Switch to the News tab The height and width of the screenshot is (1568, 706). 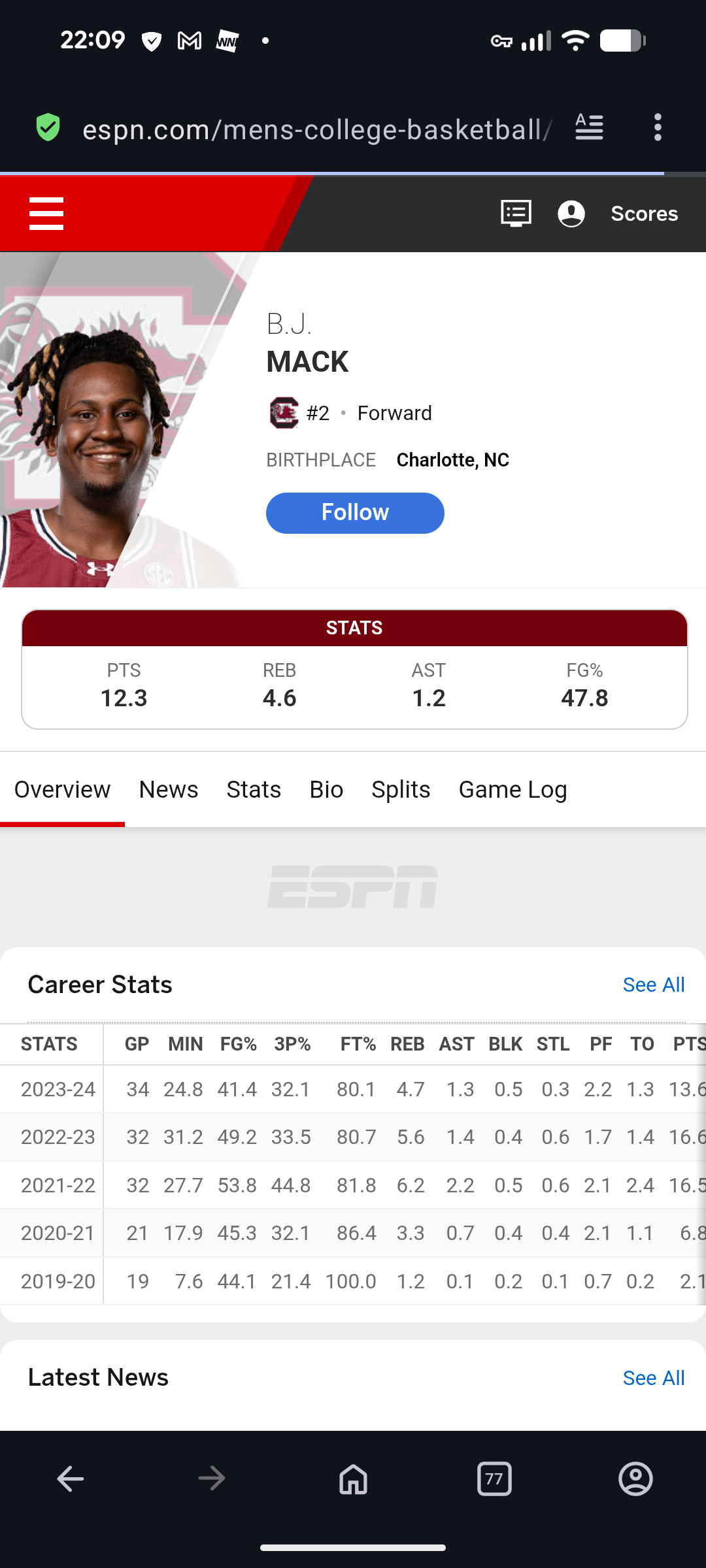pos(169,790)
